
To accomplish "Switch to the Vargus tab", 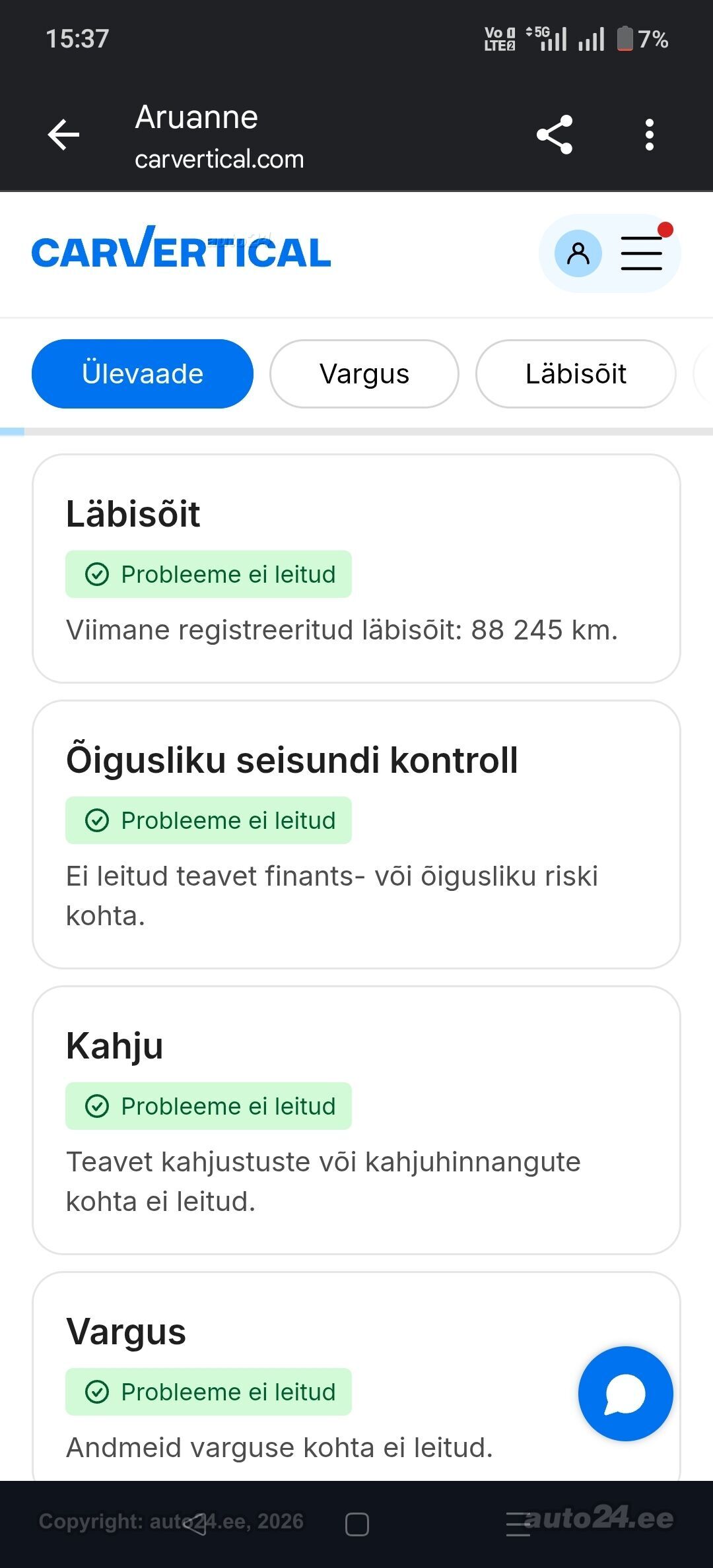I will (x=364, y=374).
